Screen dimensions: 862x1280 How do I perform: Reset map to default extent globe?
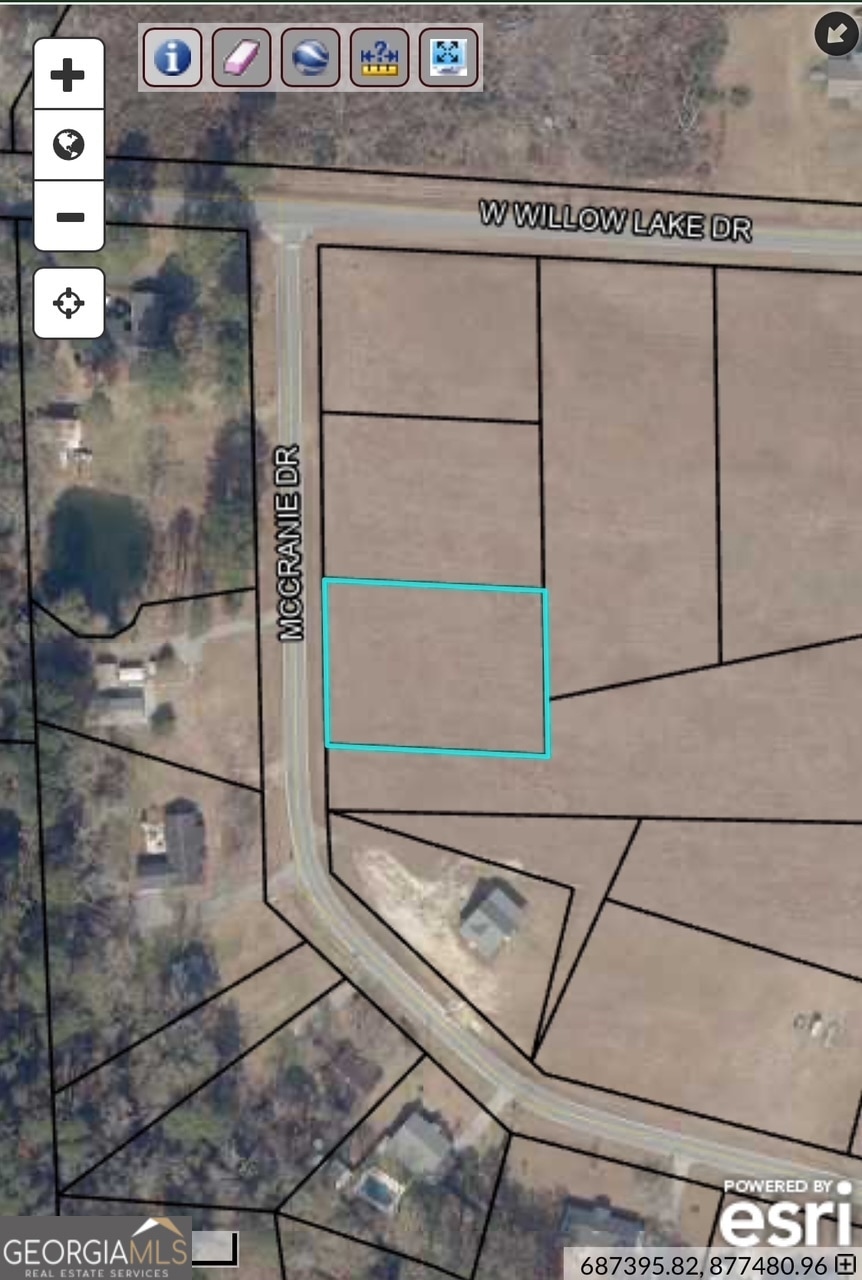point(68,145)
